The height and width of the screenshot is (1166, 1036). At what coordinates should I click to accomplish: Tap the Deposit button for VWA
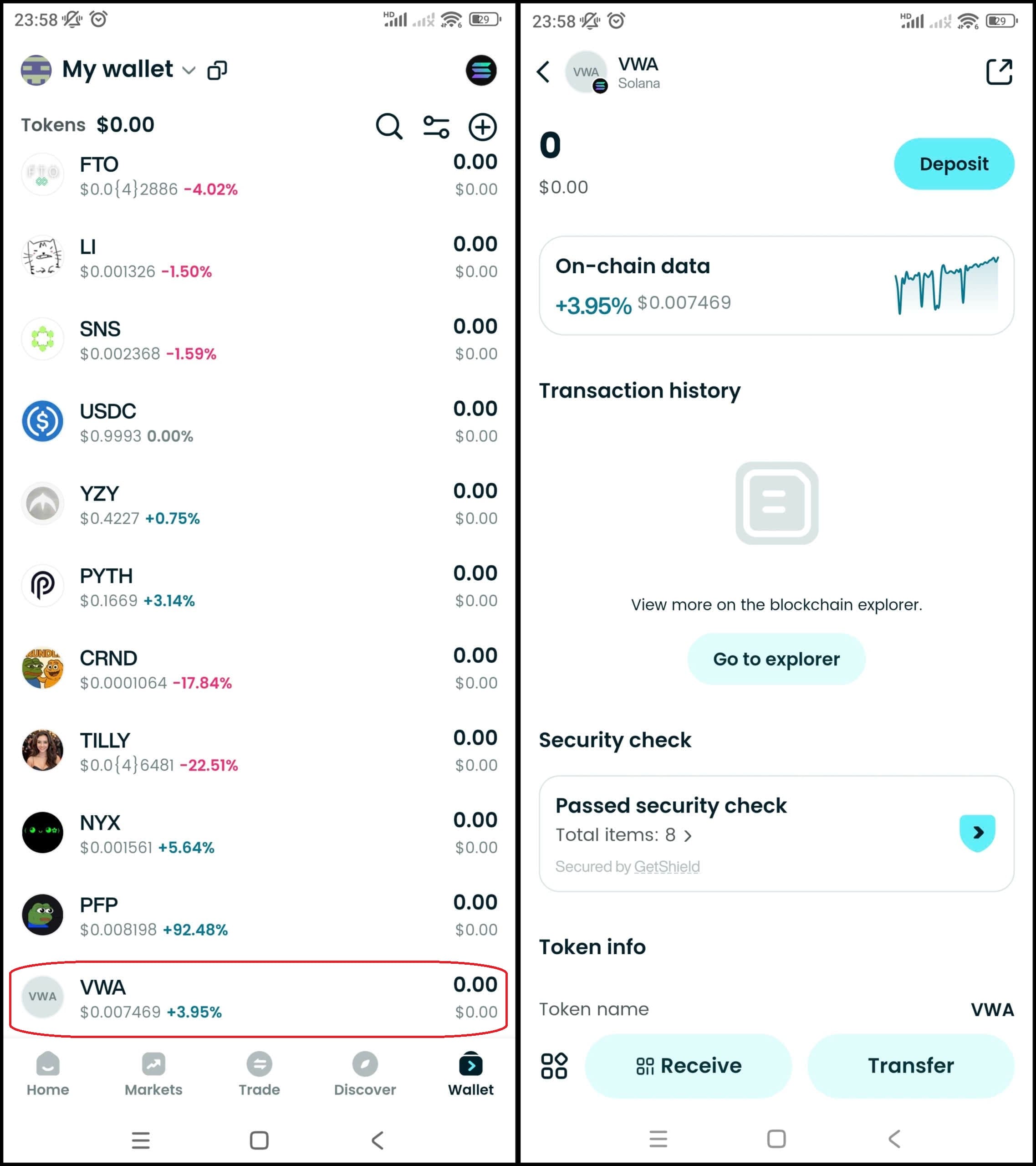click(954, 164)
